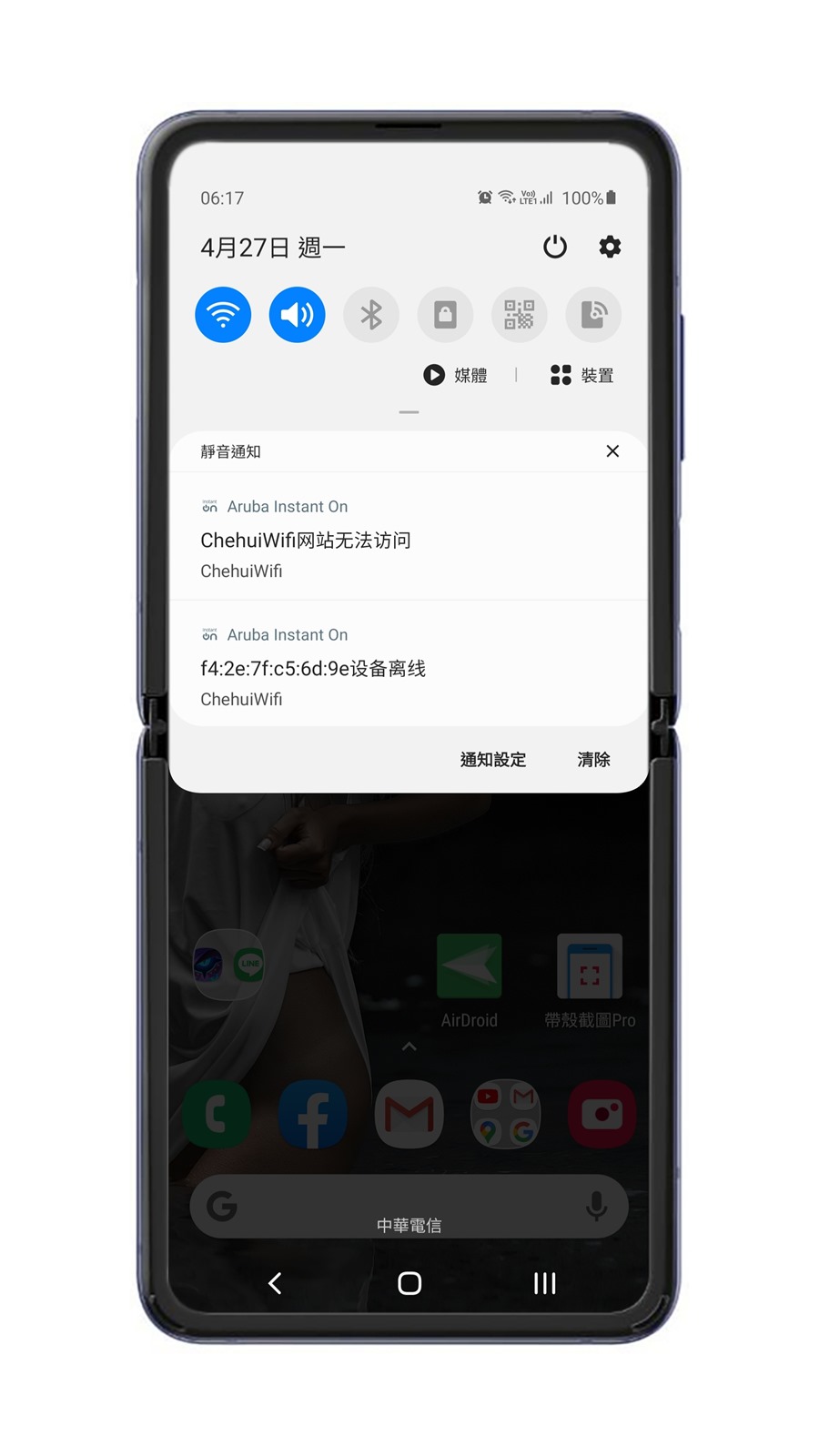Open the Devices (裝置) panel
The width and height of the screenshot is (819, 1456).
tap(582, 375)
